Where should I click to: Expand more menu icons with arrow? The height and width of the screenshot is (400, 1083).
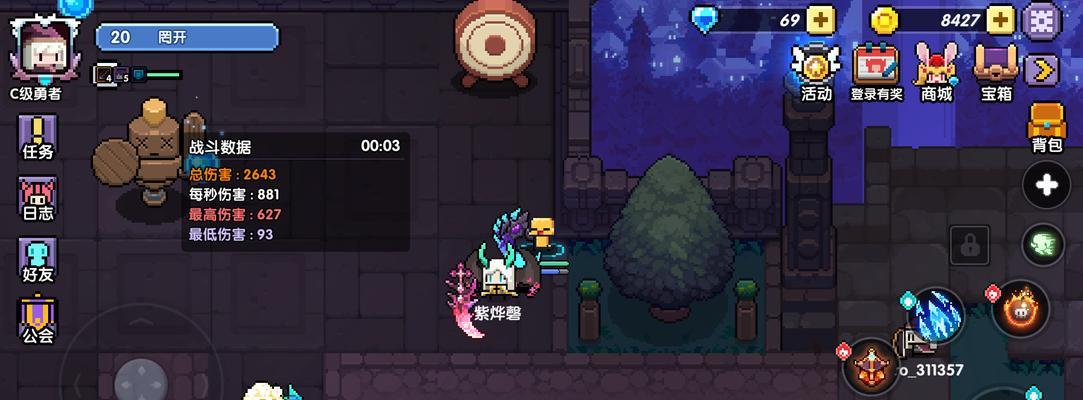coord(1043,69)
